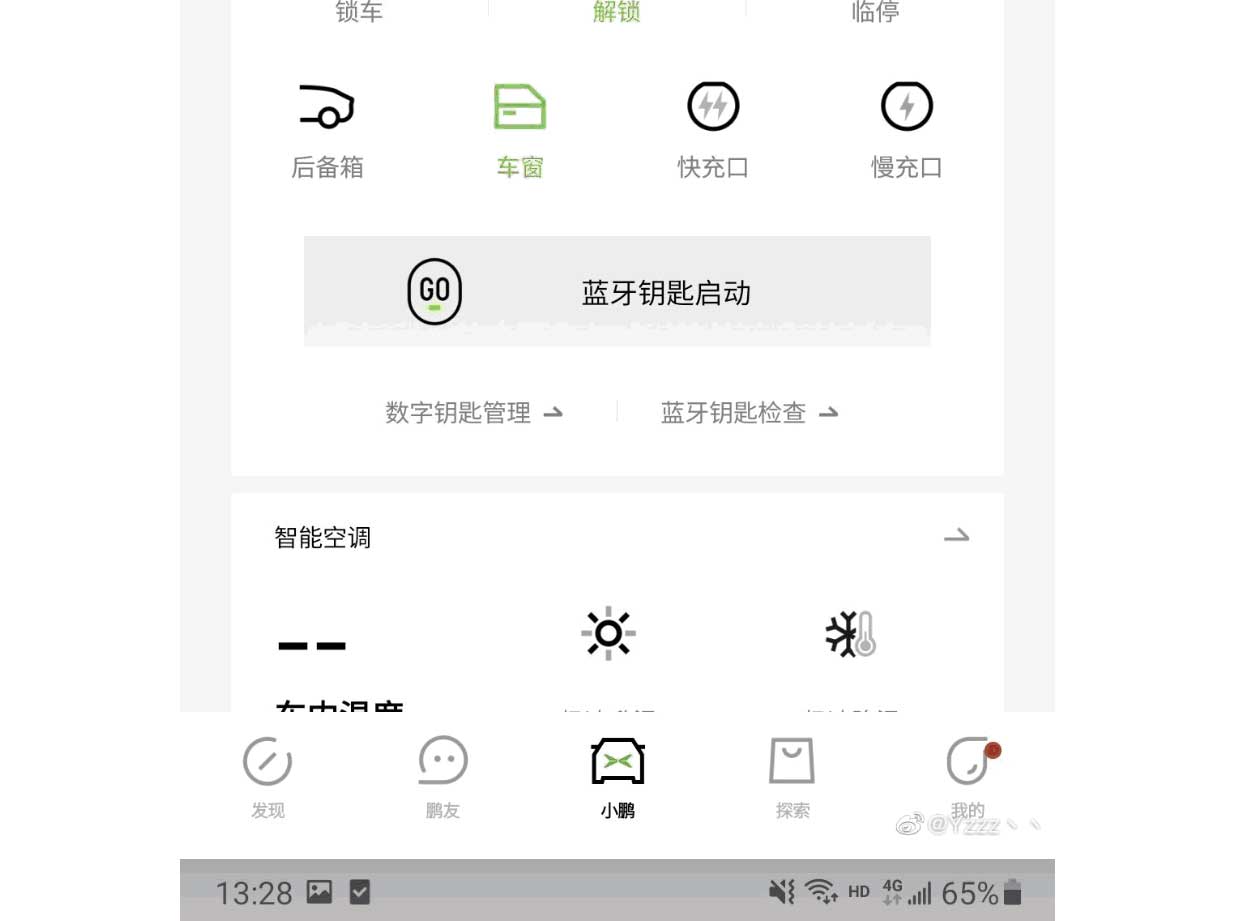Viewport: 1235px width, 921px height.
Task: Select the 临停 temporary parking option
Action: (875, 12)
